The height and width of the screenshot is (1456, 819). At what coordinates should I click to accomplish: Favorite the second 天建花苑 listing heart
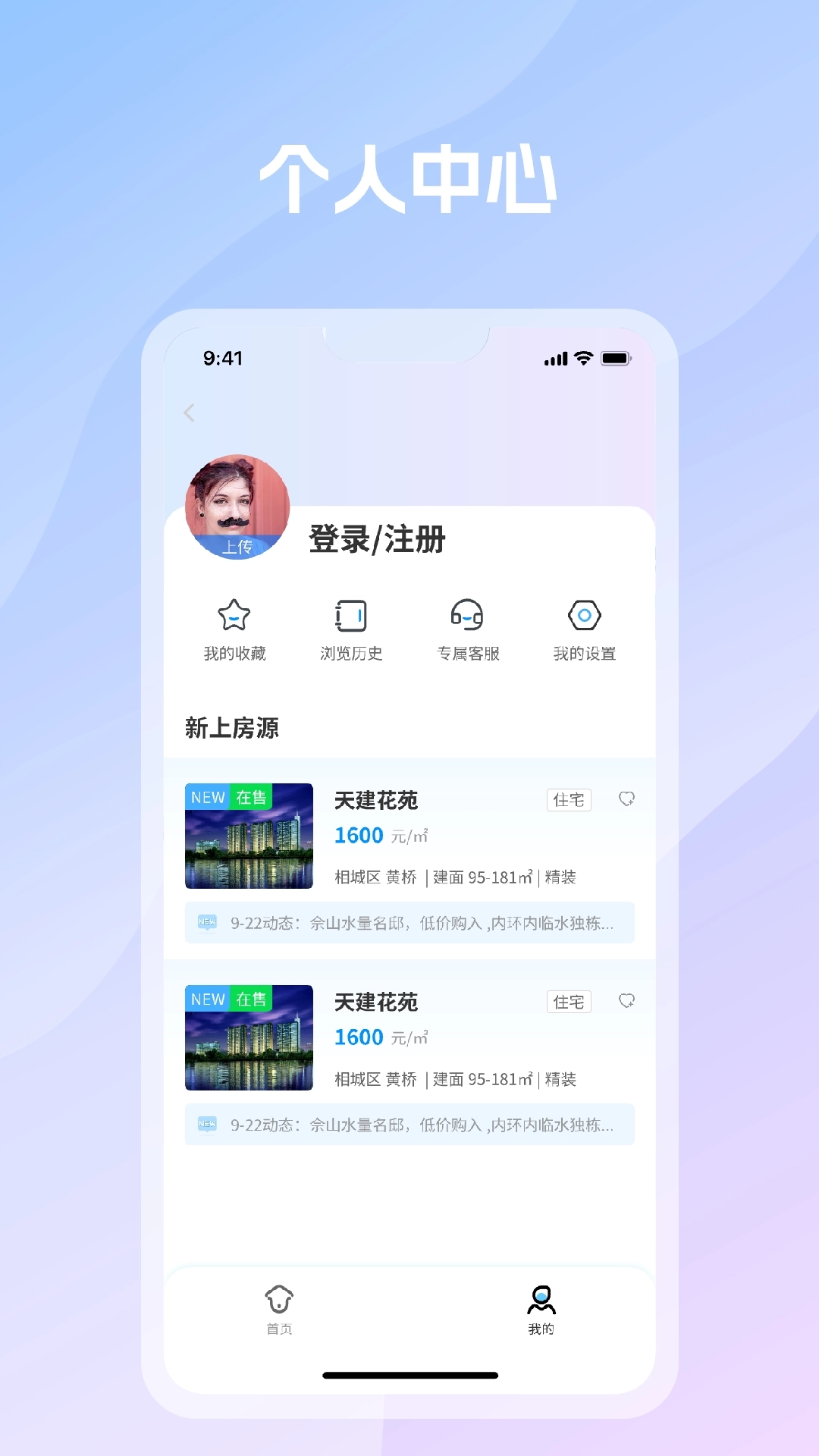click(x=626, y=1001)
